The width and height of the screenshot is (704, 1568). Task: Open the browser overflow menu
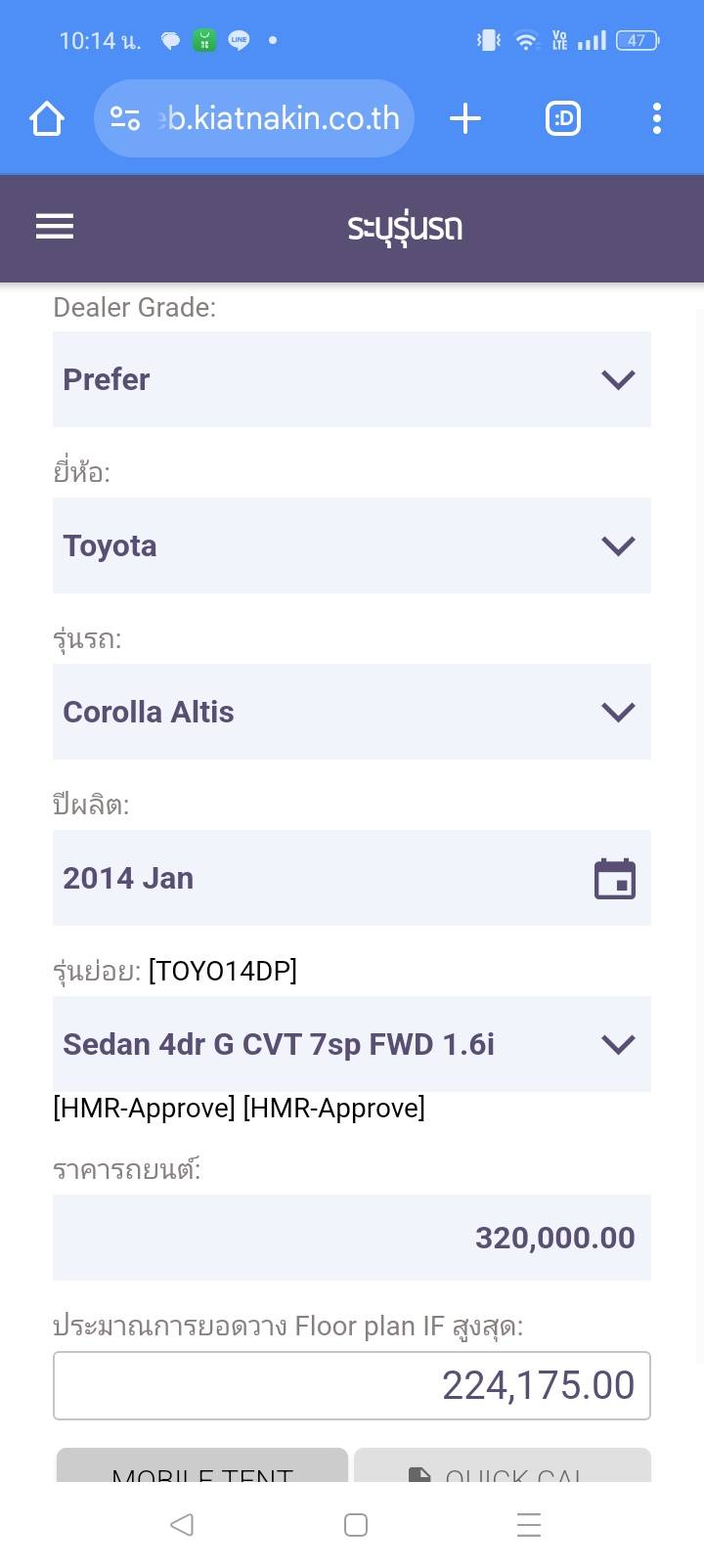click(656, 119)
